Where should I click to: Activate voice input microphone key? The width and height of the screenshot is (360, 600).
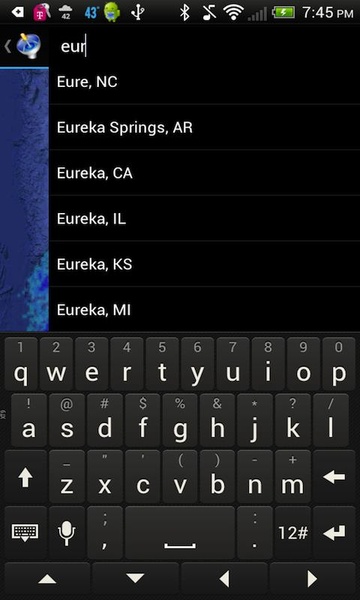(66, 533)
